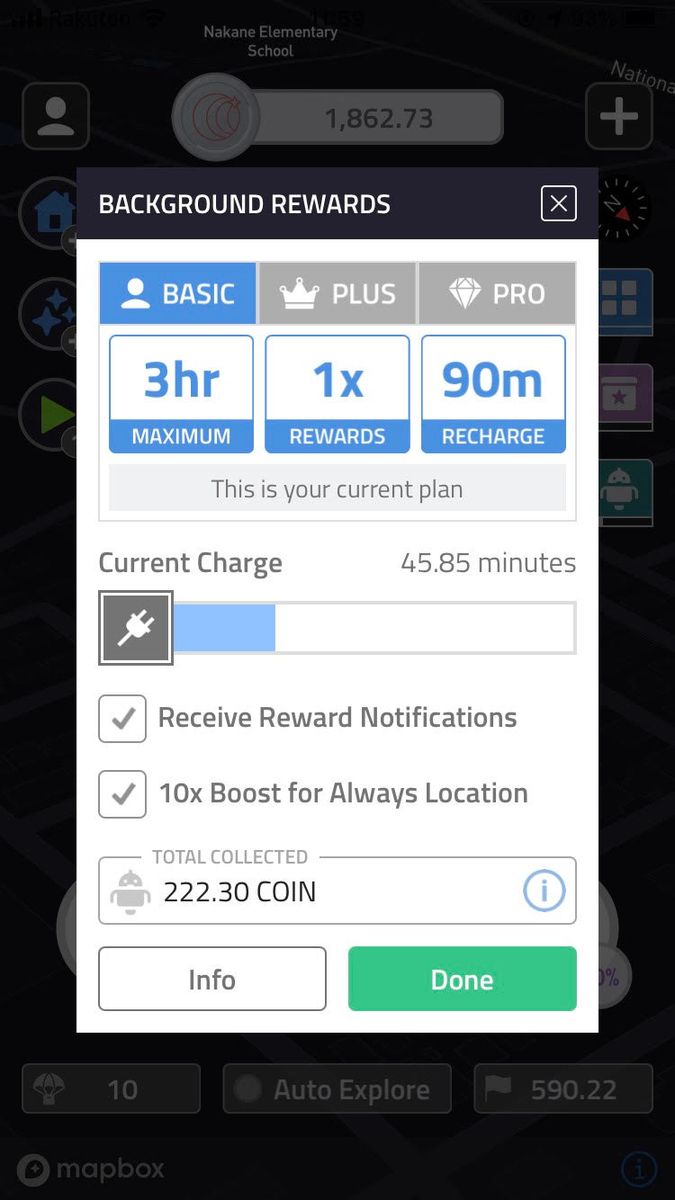Screen dimensions: 675x1200
Task: Uncheck Receive Reward Notifications
Action: coord(123,719)
